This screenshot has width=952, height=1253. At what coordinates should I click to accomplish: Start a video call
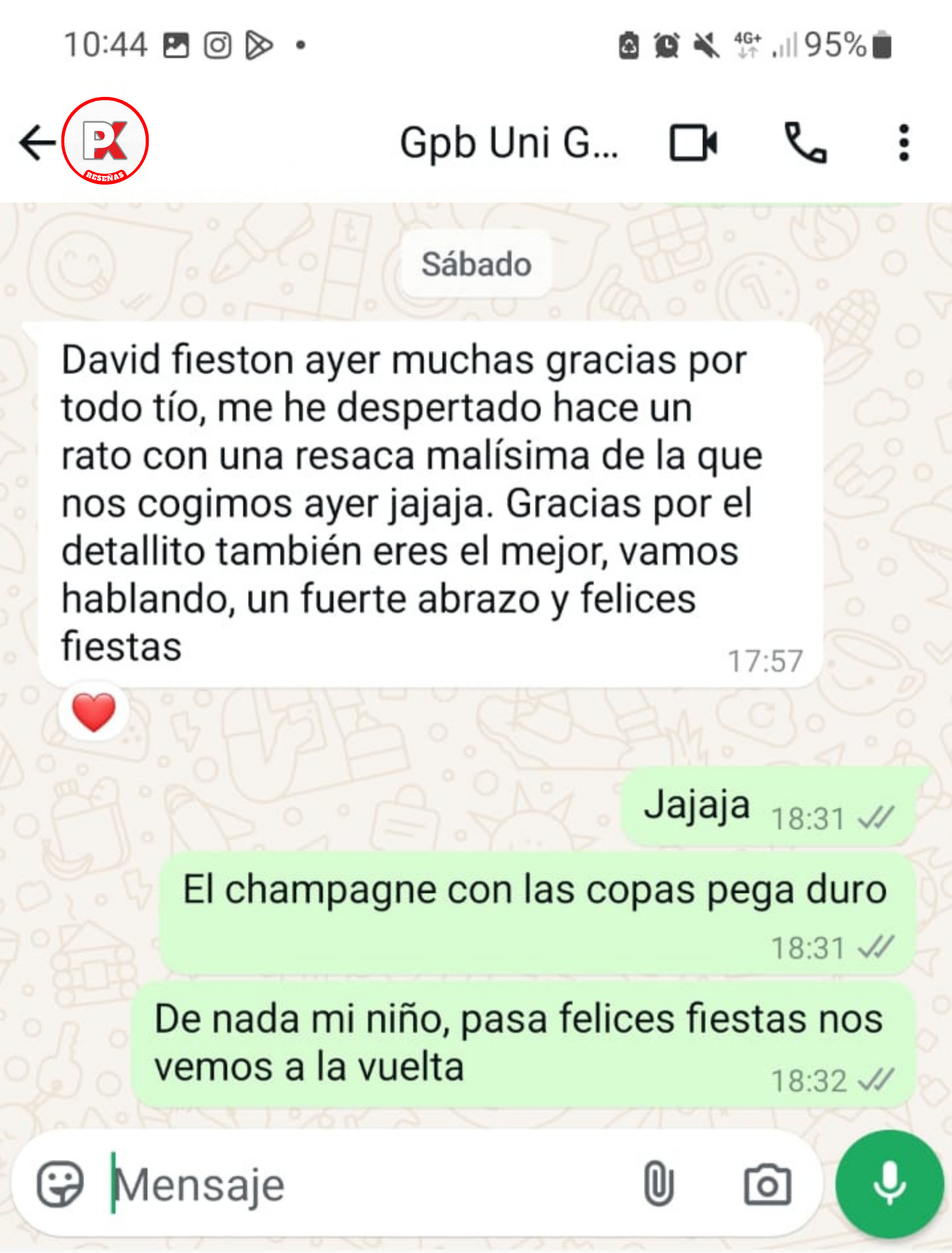(693, 143)
